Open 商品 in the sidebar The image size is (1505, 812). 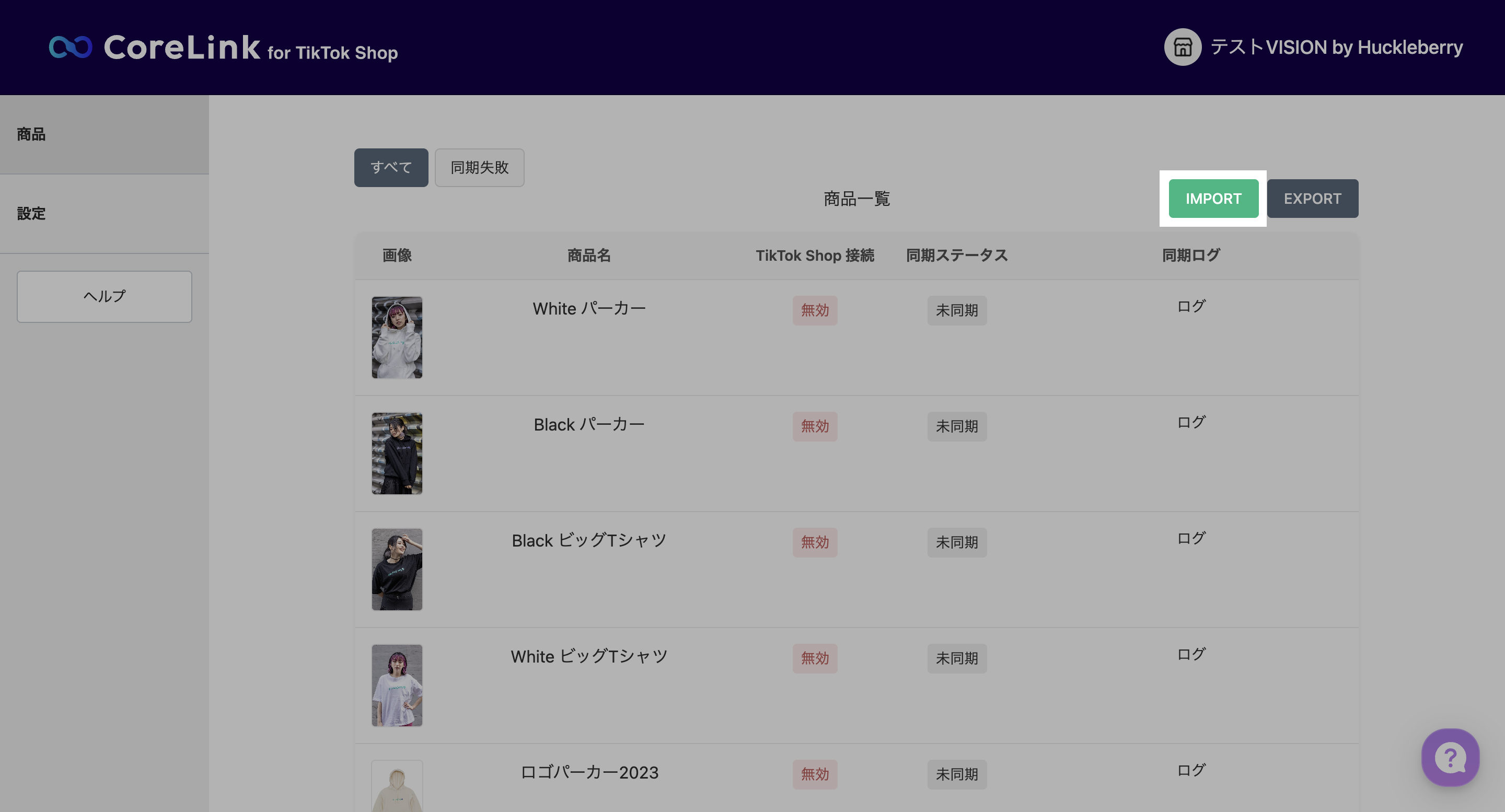(x=31, y=134)
